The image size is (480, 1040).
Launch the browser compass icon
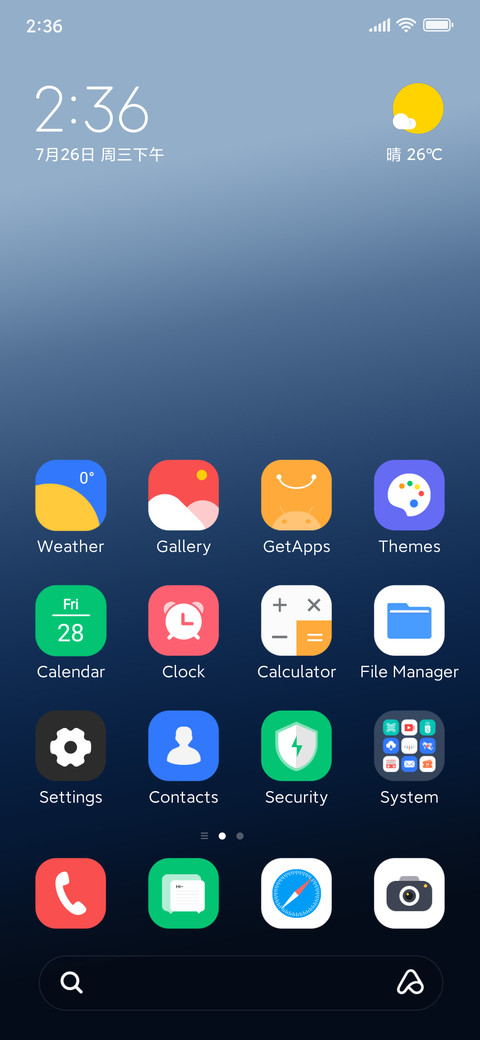tap(296, 893)
